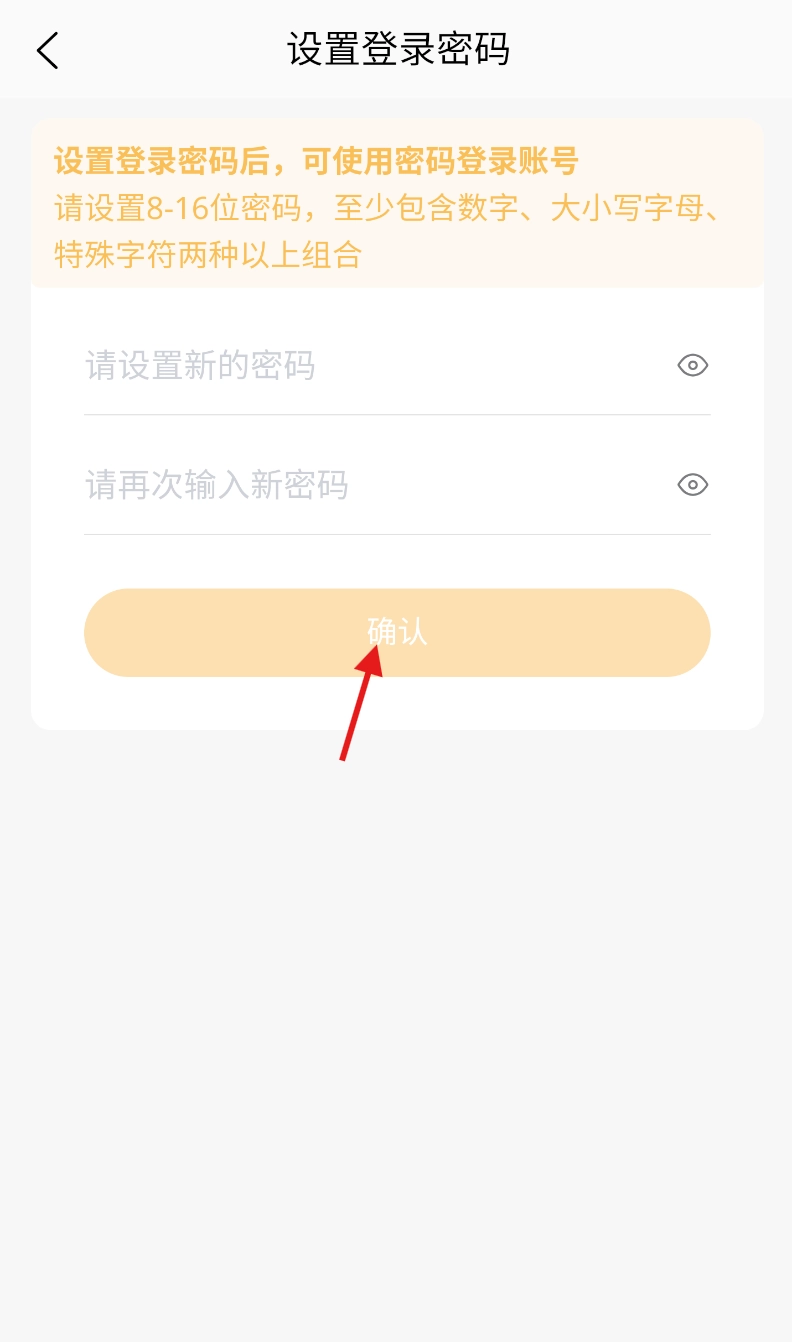Reveal the re-entered password text

tap(692, 486)
